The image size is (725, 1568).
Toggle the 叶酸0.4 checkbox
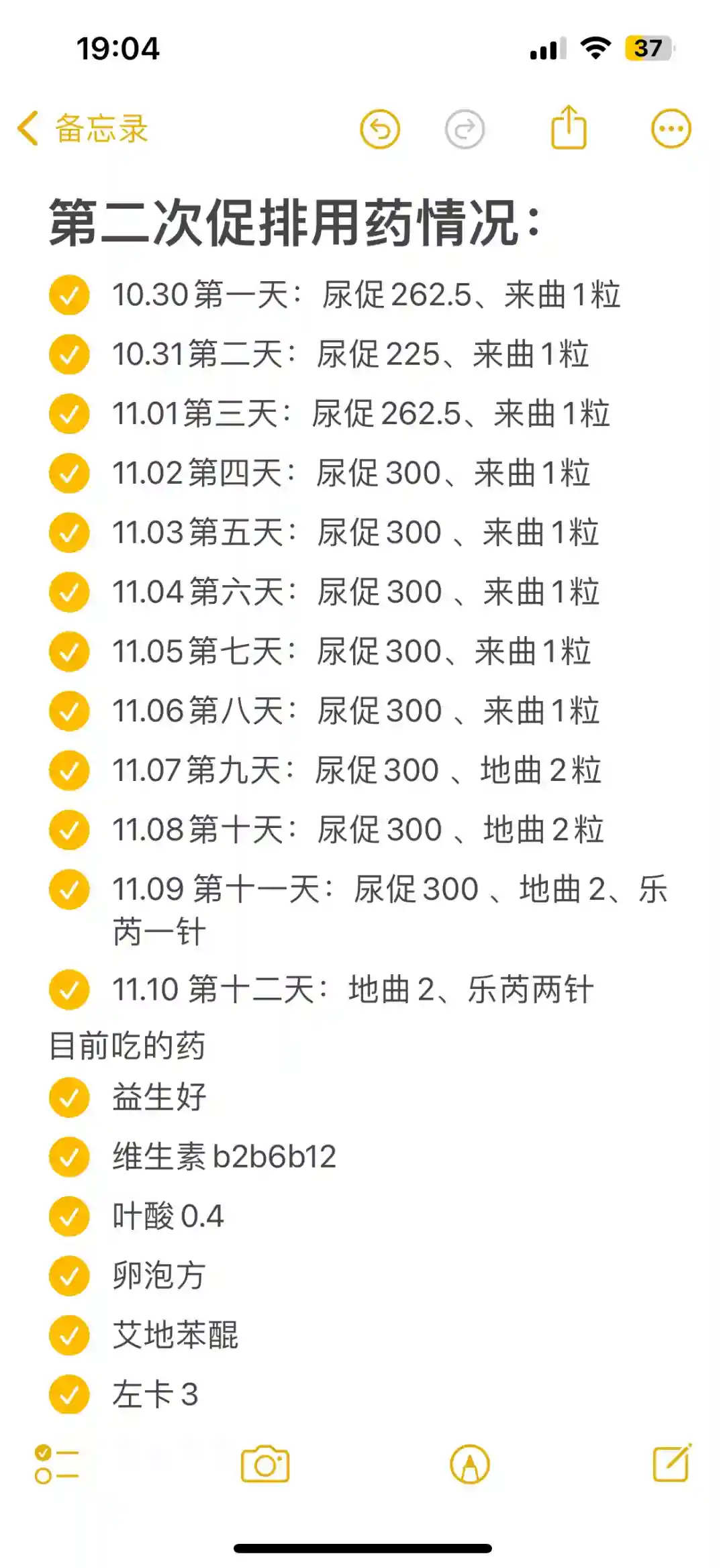pyautogui.click(x=69, y=1216)
